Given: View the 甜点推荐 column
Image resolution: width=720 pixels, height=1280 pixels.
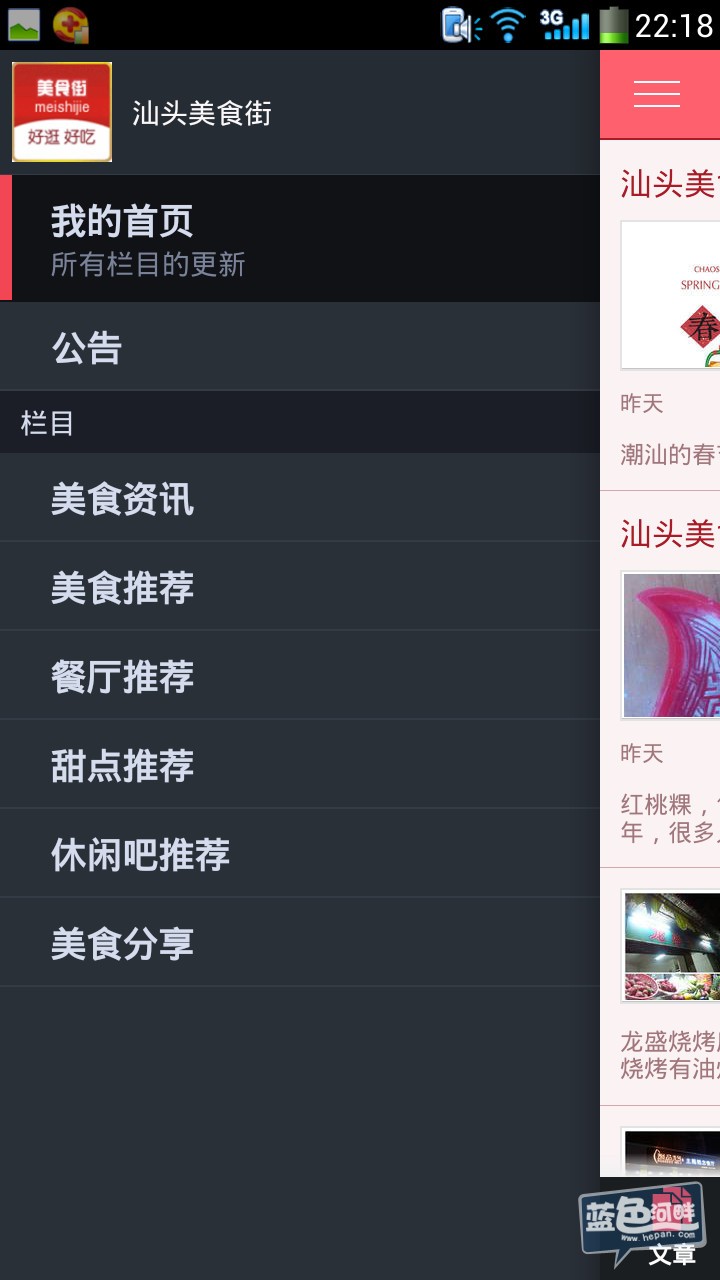Looking at the screenshot, I should point(300,765).
